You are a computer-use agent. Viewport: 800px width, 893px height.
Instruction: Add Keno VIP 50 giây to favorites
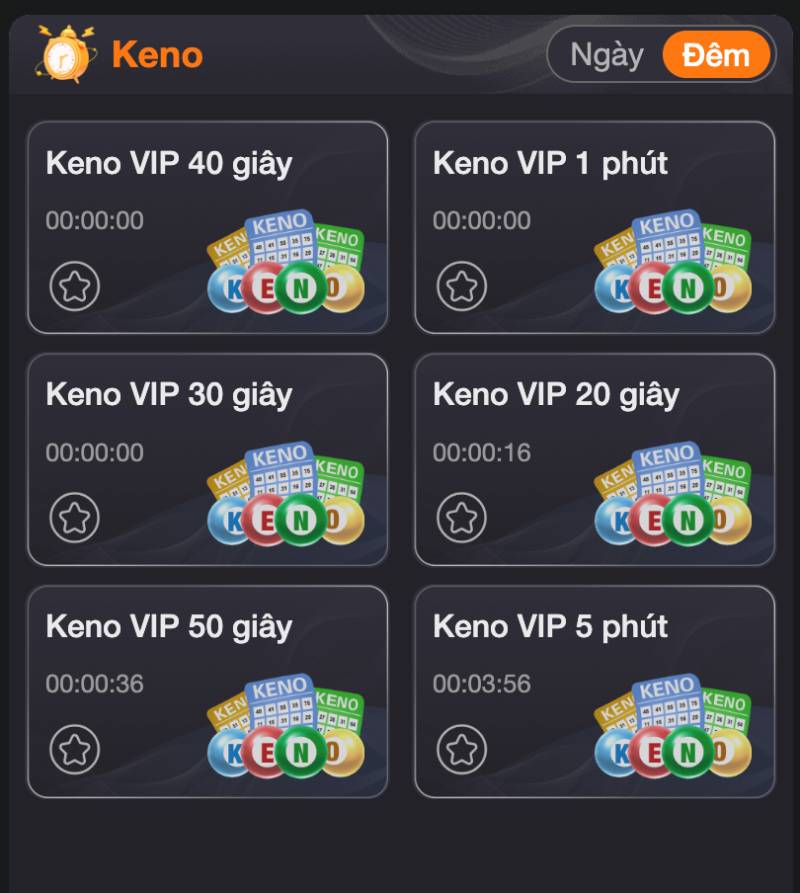tap(75, 749)
